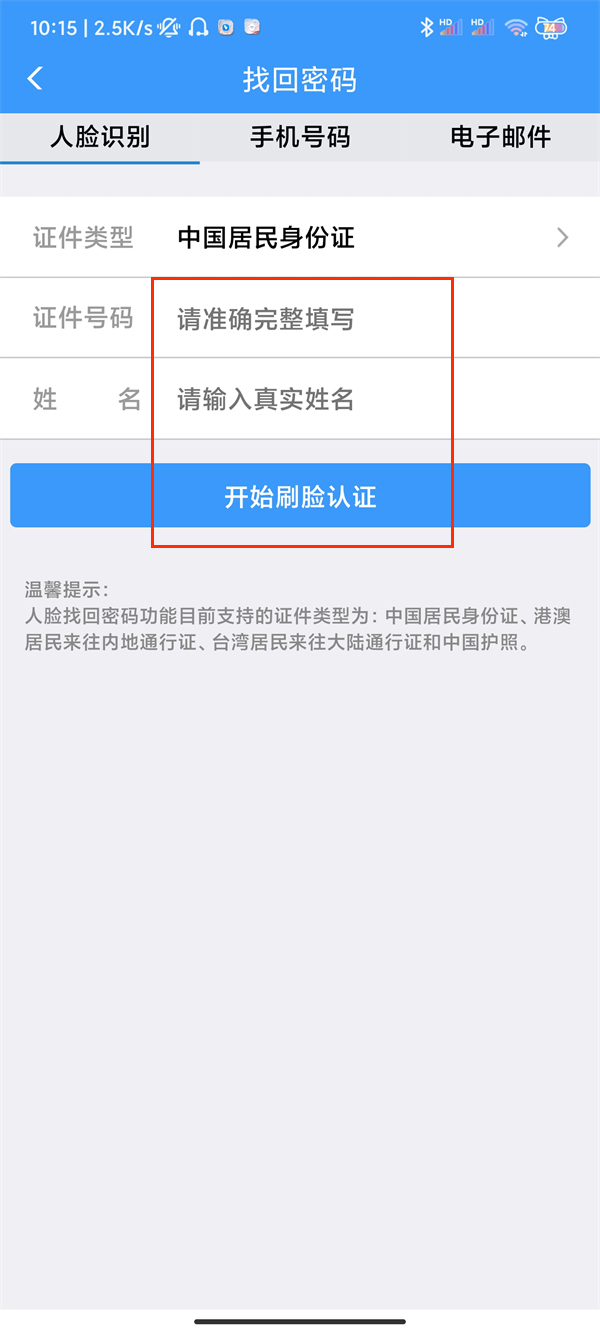This screenshot has height=1333, width=600.
Task: Start face verification with 开始刷脸认证
Action: coord(300,496)
